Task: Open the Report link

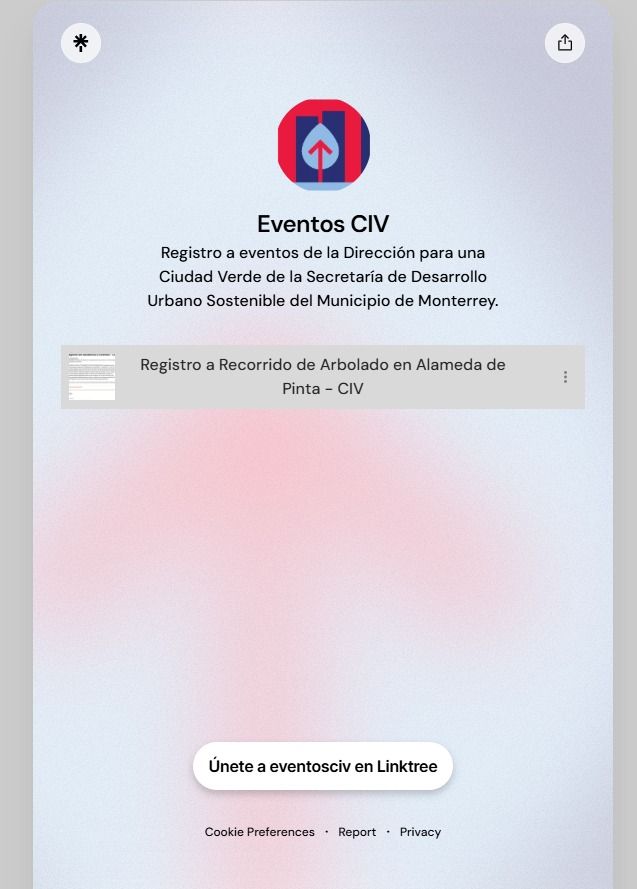Action: (x=357, y=832)
